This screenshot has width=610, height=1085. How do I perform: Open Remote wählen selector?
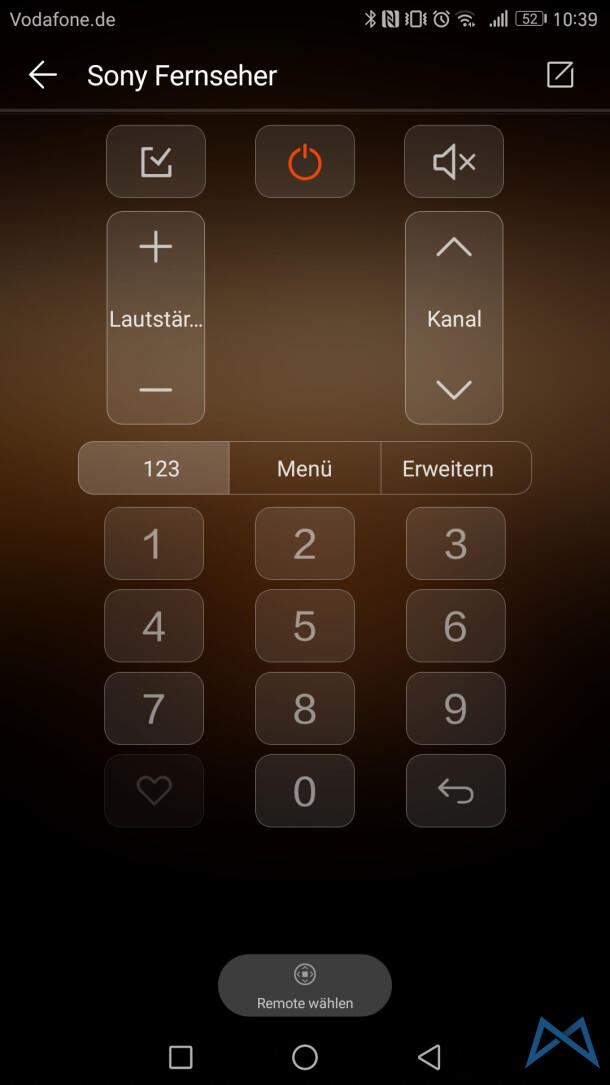click(x=305, y=985)
